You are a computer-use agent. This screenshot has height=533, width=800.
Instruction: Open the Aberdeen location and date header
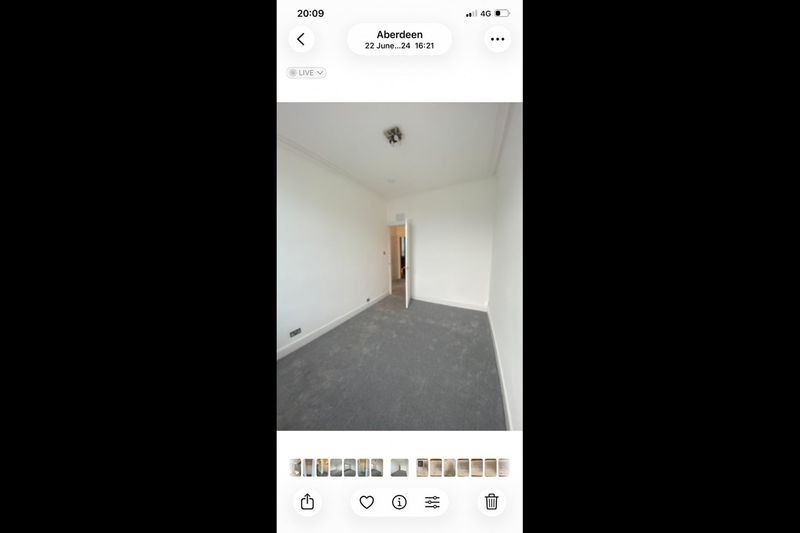pos(399,39)
